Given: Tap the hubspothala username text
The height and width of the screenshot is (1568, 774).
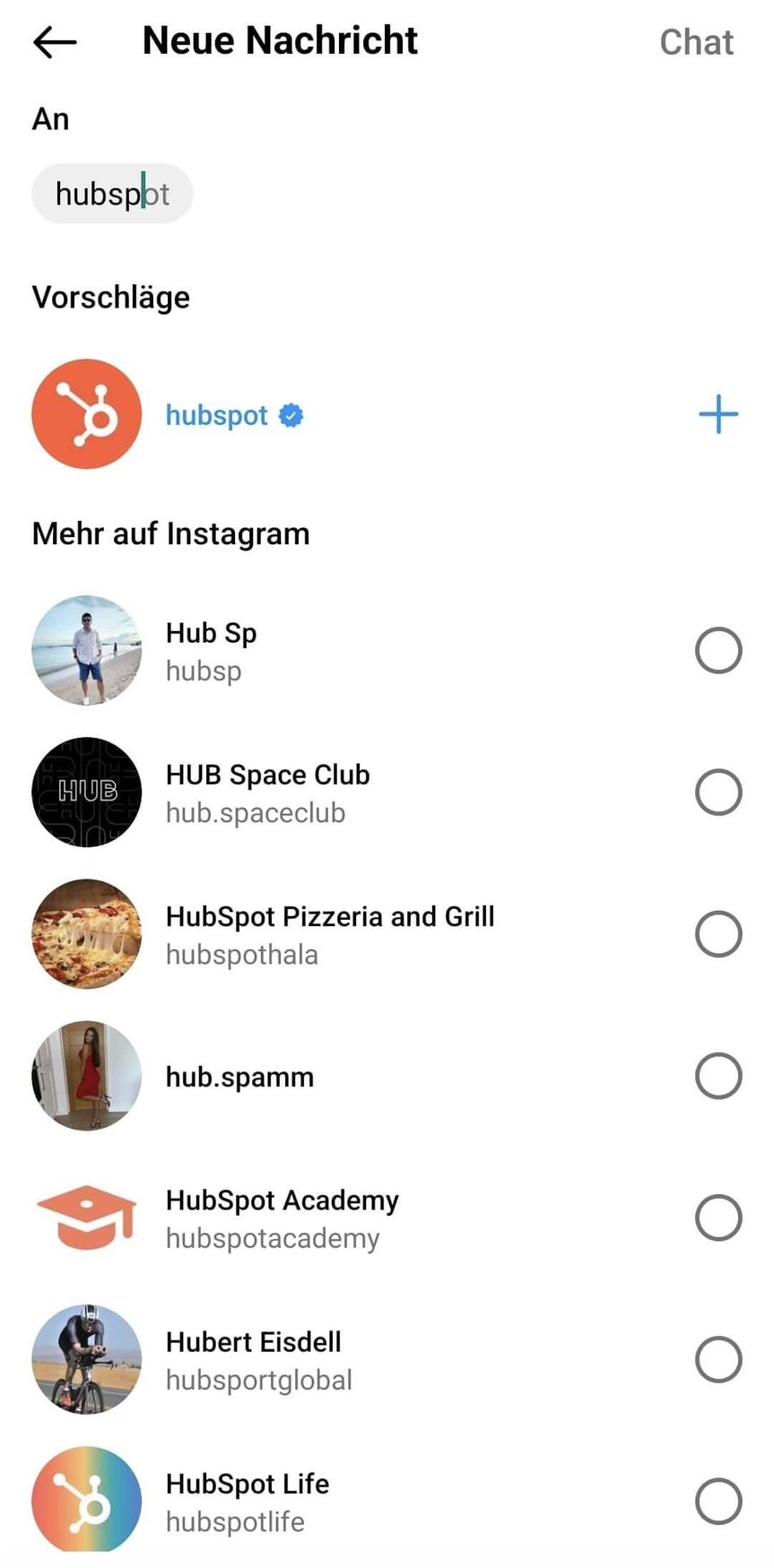Looking at the screenshot, I should (x=242, y=954).
